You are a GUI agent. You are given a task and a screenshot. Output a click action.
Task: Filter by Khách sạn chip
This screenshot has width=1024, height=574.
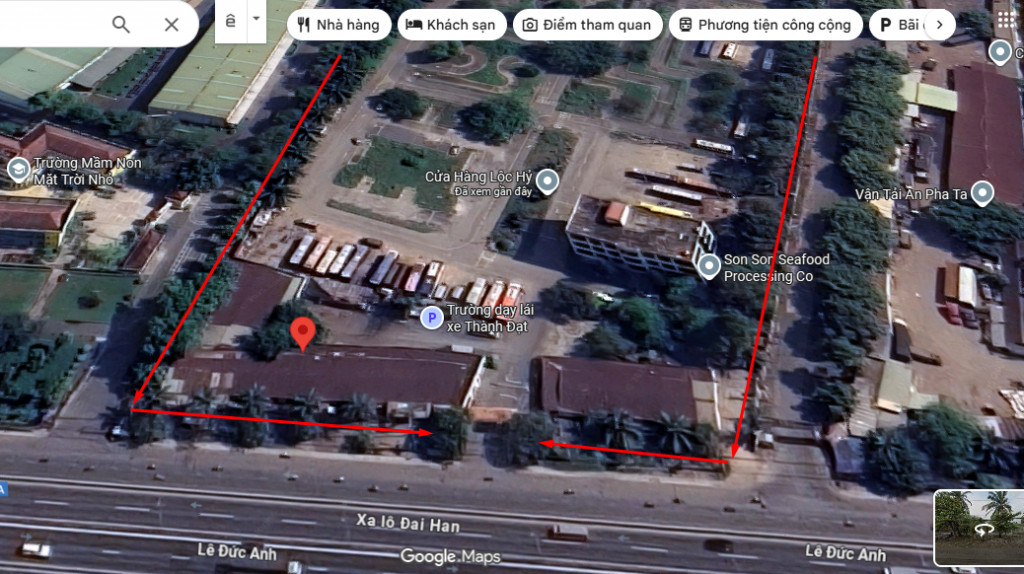pos(451,25)
